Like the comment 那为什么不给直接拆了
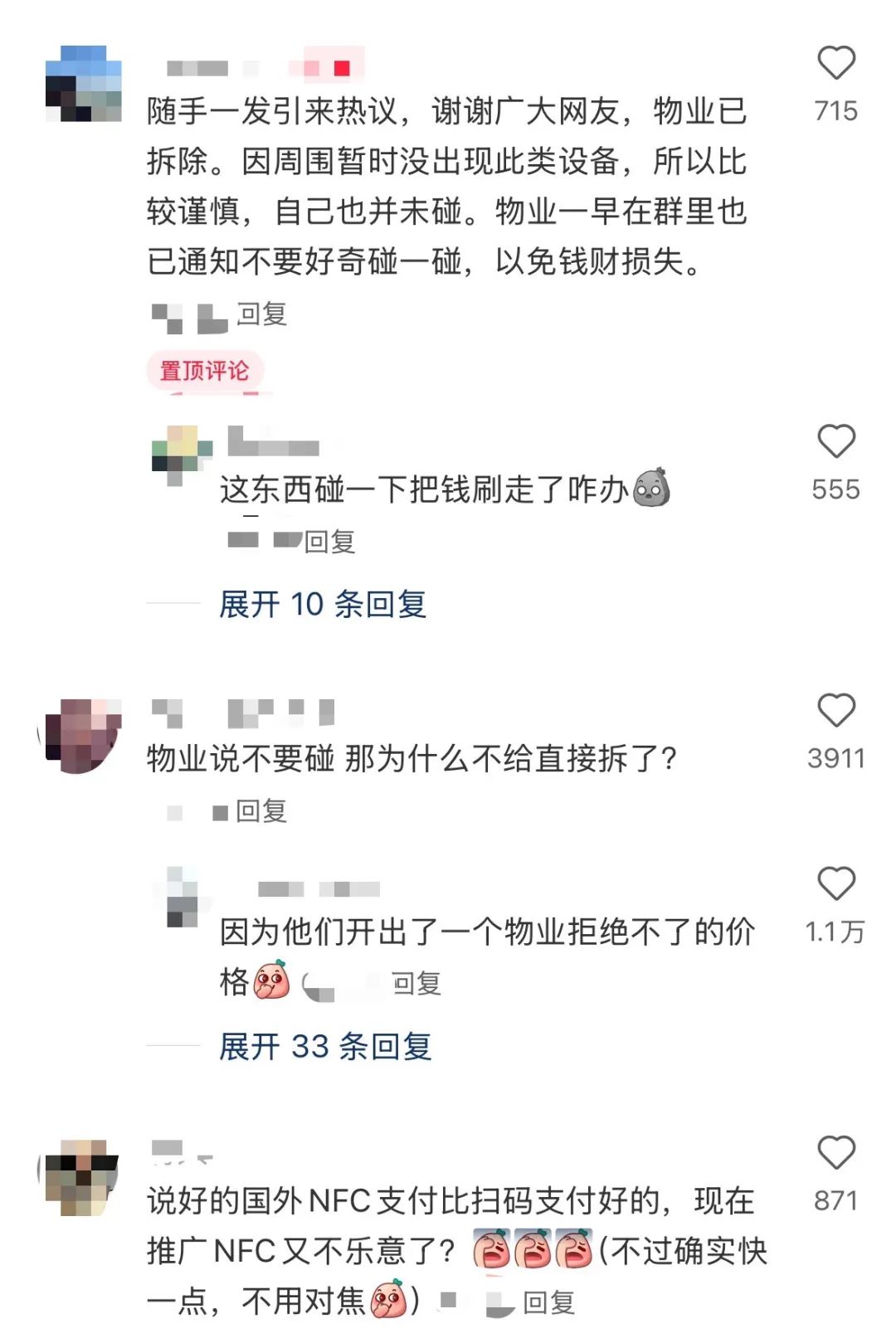 click(835, 711)
